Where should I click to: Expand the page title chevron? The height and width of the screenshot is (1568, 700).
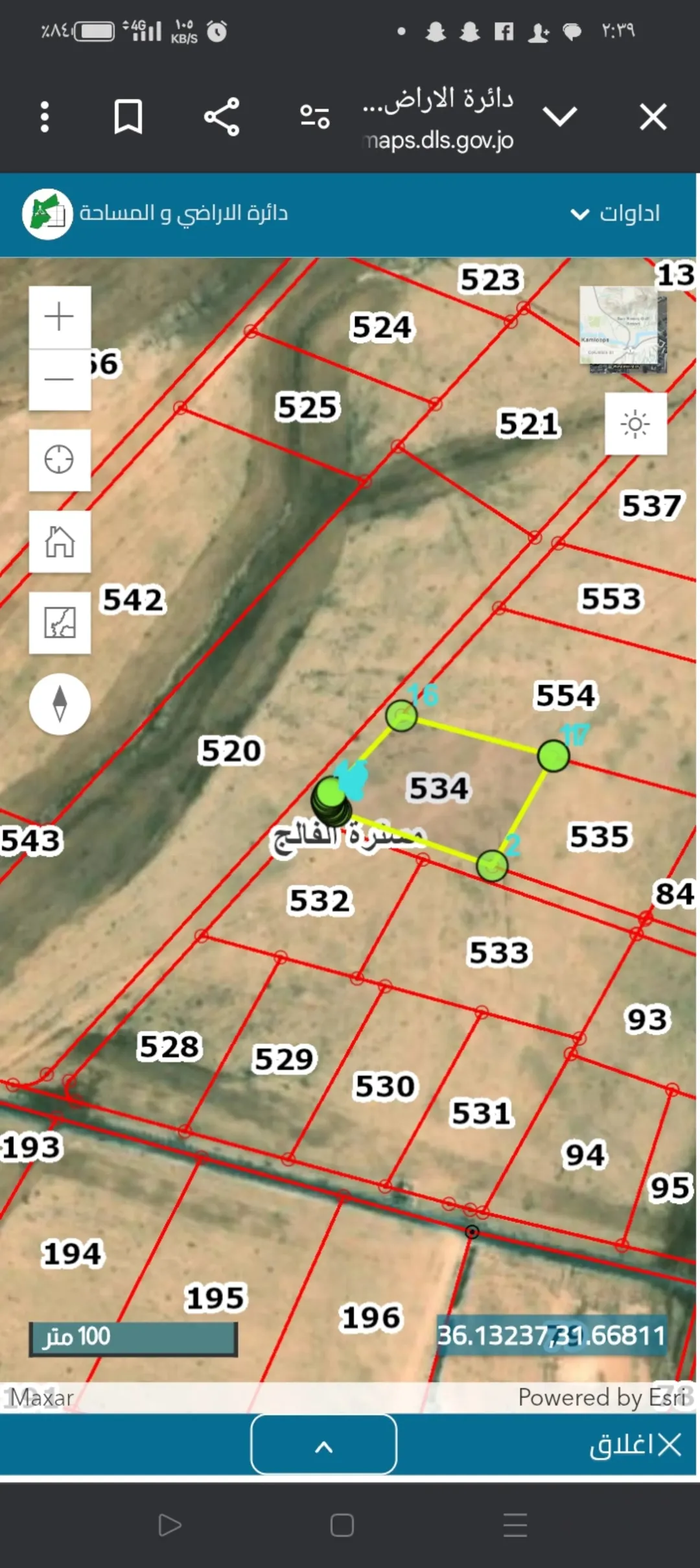pyautogui.click(x=560, y=117)
